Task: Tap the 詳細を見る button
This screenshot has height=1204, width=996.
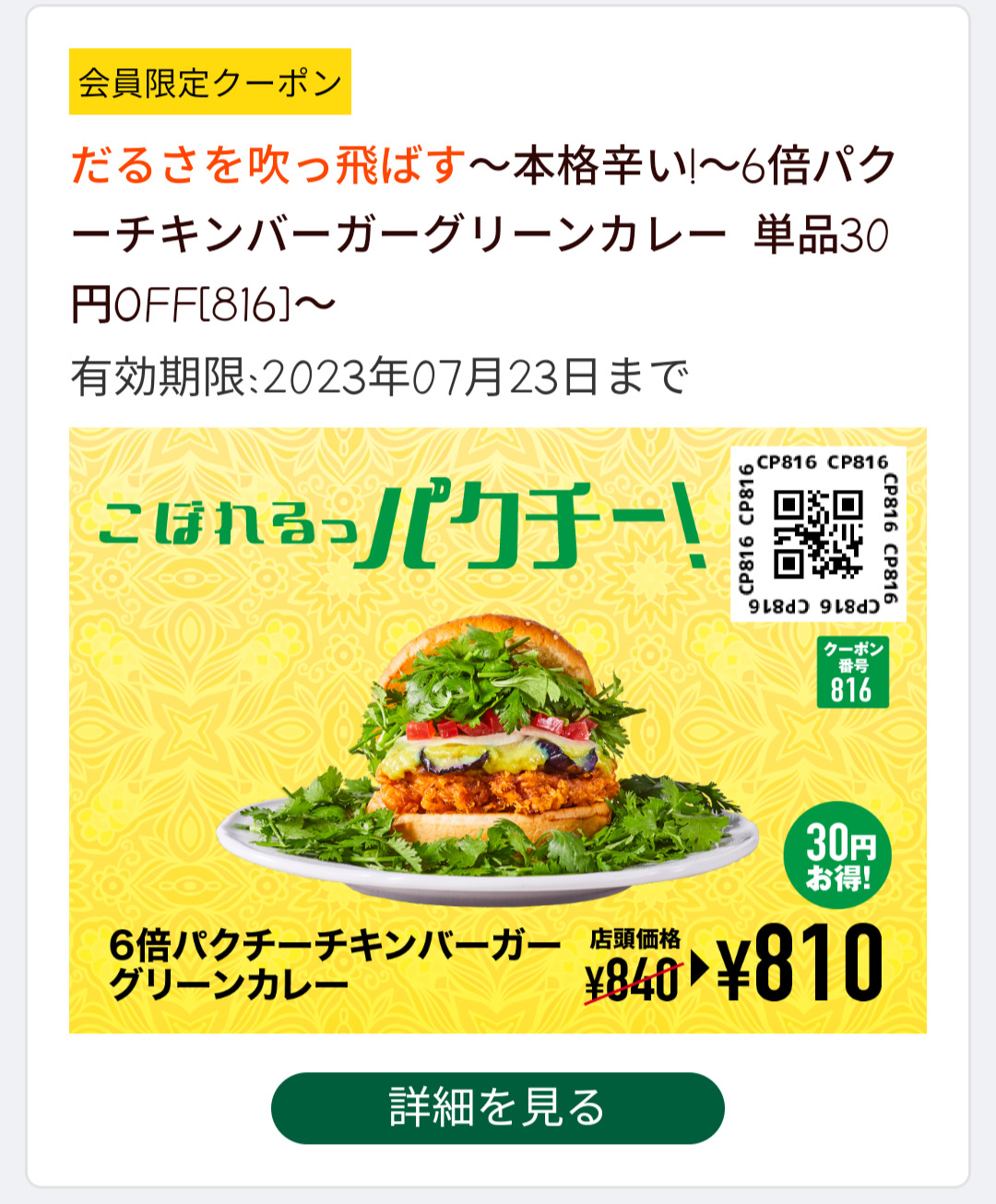Action: pyautogui.click(x=497, y=1107)
